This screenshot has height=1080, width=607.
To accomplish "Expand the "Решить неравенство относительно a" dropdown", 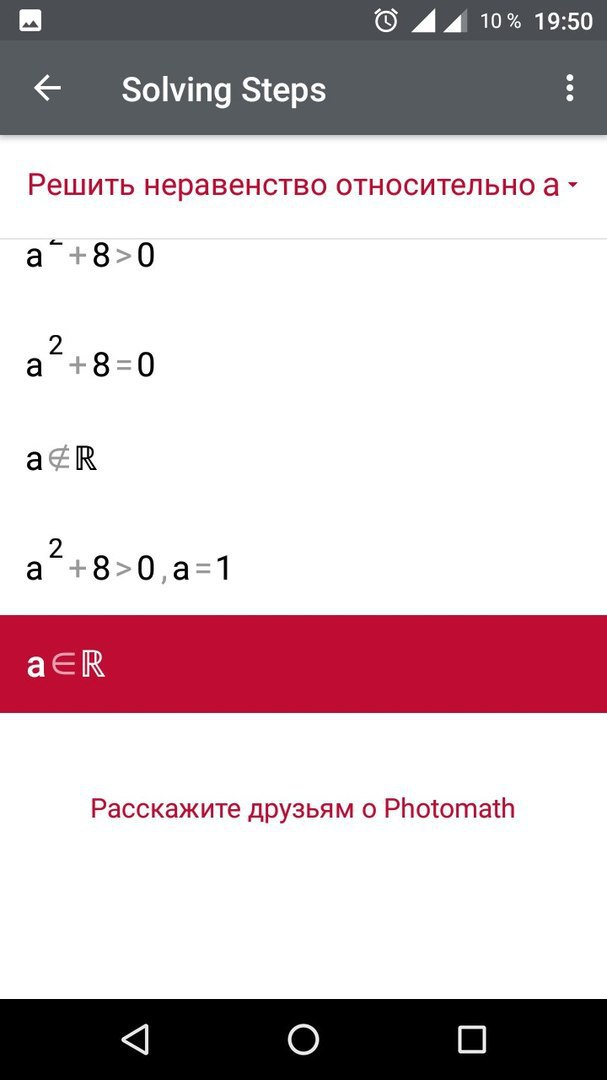I will 303,186.
